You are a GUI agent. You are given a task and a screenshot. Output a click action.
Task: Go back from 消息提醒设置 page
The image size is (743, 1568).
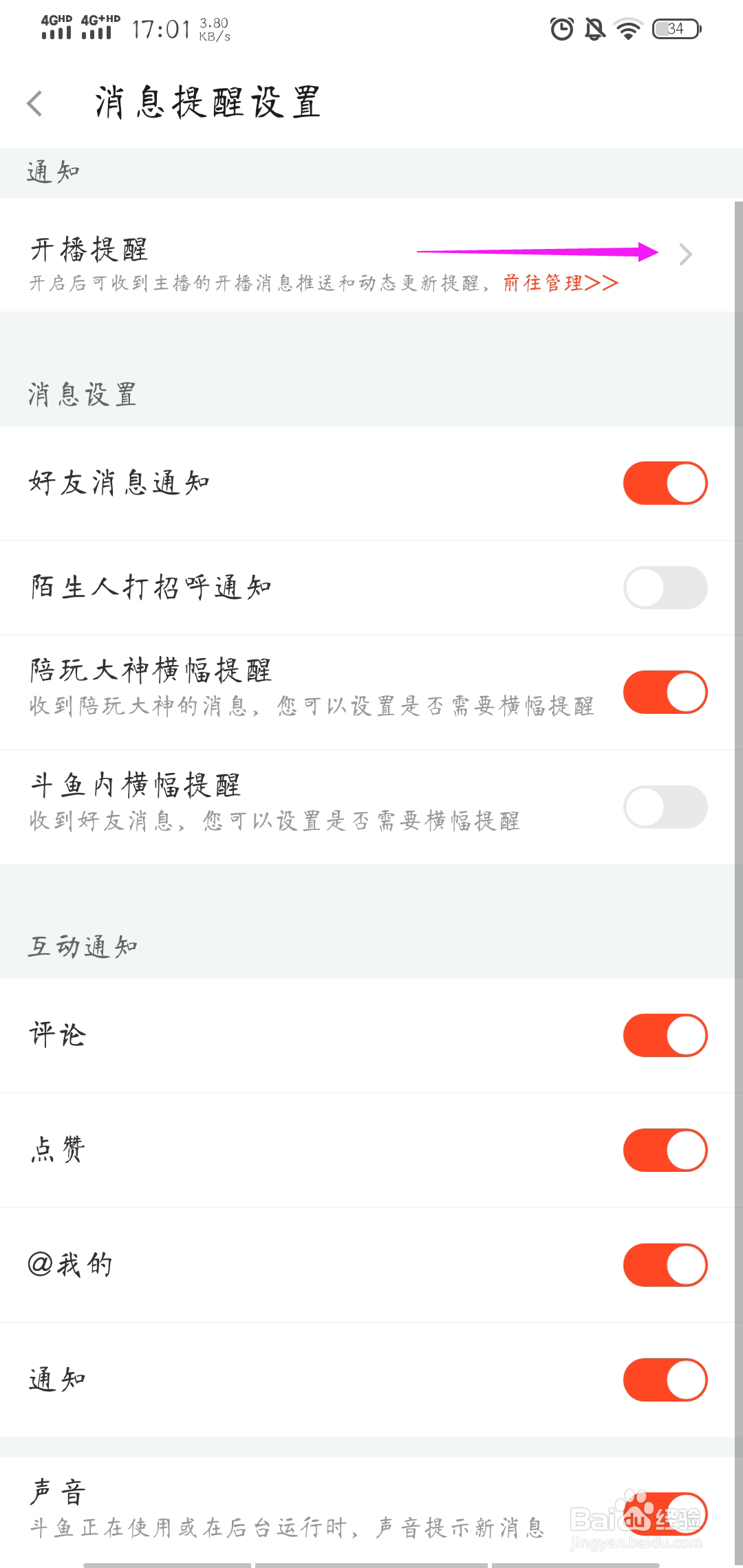click(x=35, y=104)
